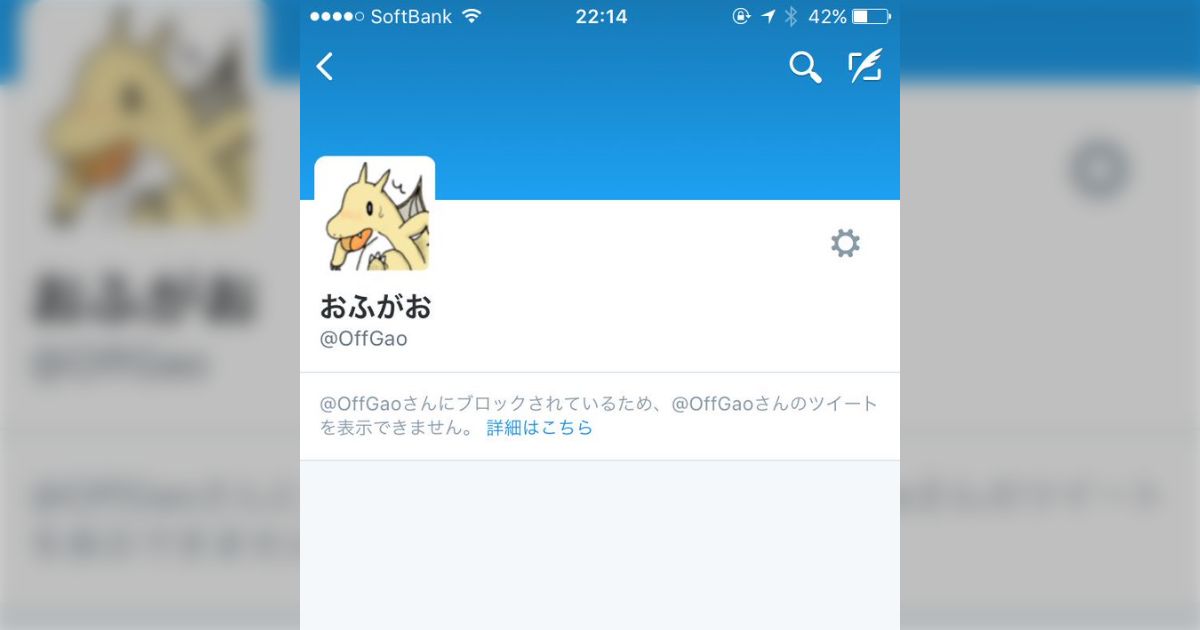The width and height of the screenshot is (1200, 630).
Task: View the おふがお profile picture
Action: (375, 214)
